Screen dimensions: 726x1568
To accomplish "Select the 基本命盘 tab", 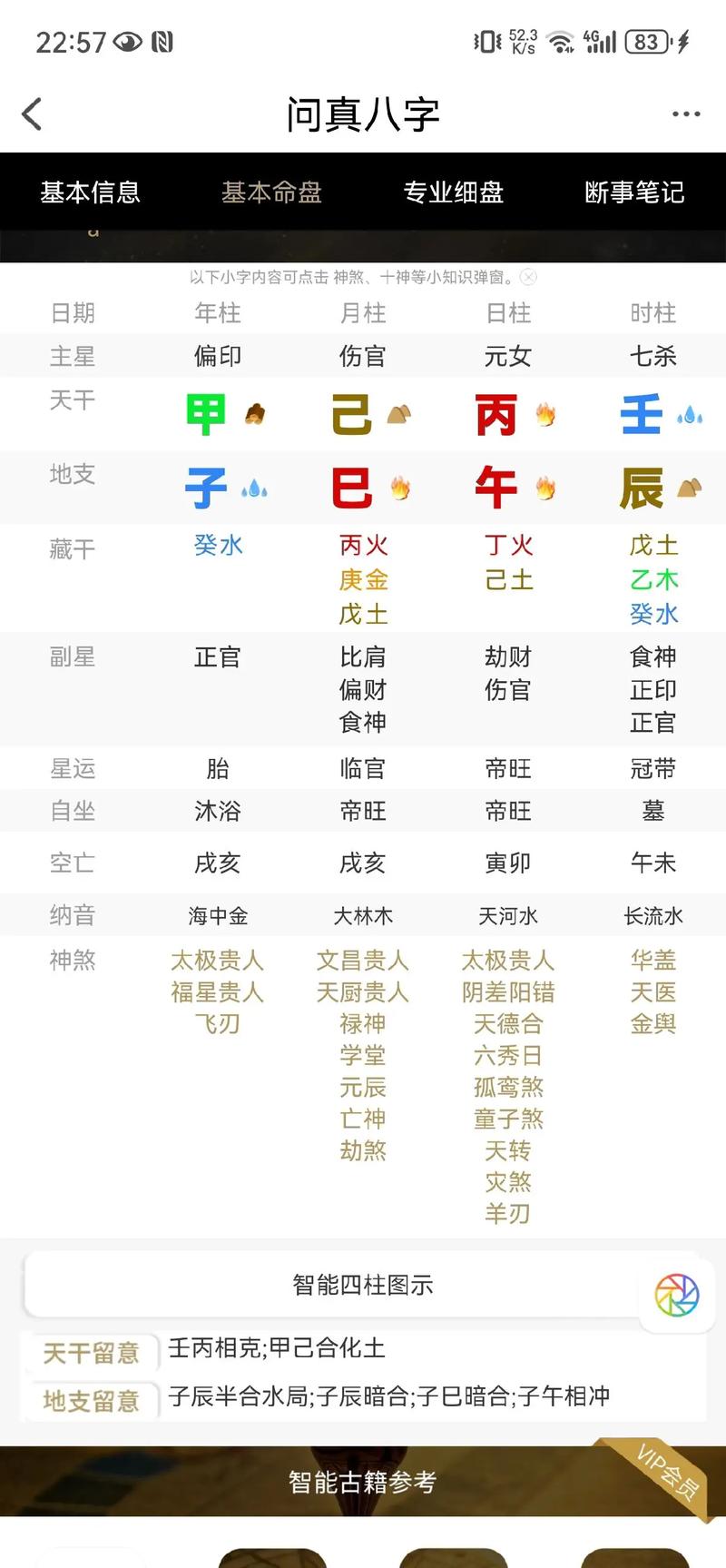I will tap(272, 192).
